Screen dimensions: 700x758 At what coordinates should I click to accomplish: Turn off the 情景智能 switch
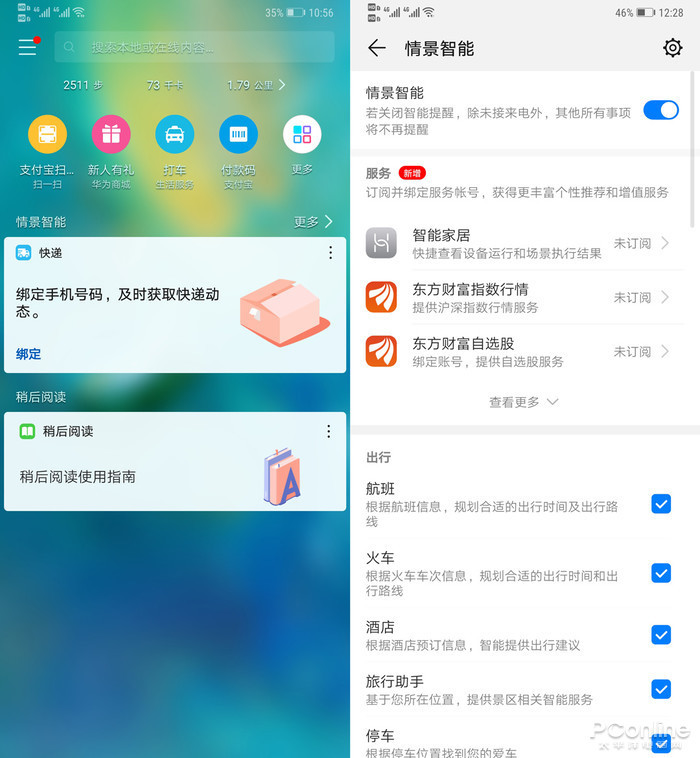(x=661, y=110)
